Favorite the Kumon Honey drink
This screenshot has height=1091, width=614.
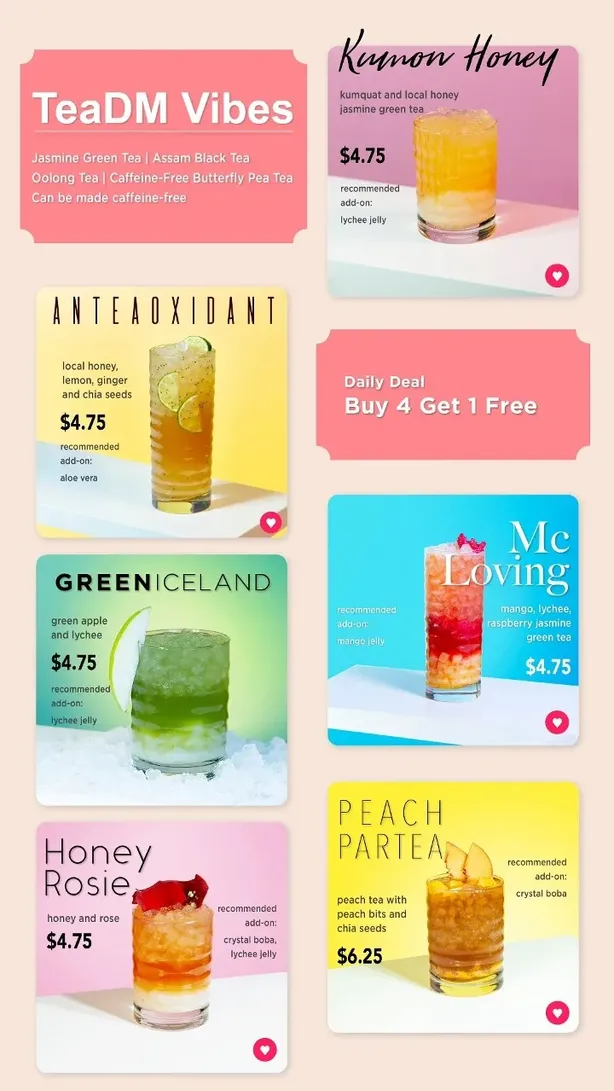tap(557, 275)
